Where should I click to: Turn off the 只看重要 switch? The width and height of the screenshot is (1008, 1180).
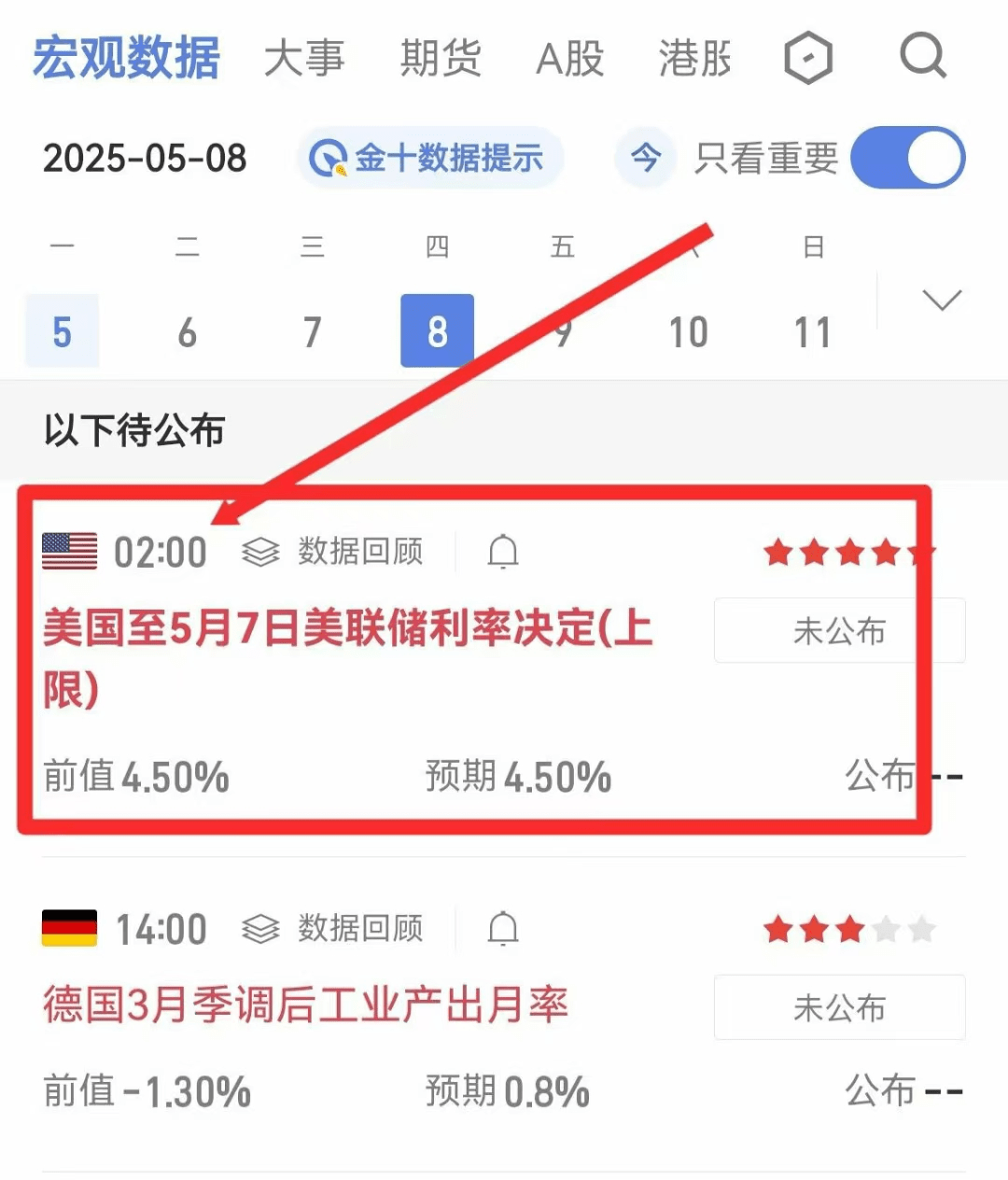pyautogui.click(x=907, y=158)
